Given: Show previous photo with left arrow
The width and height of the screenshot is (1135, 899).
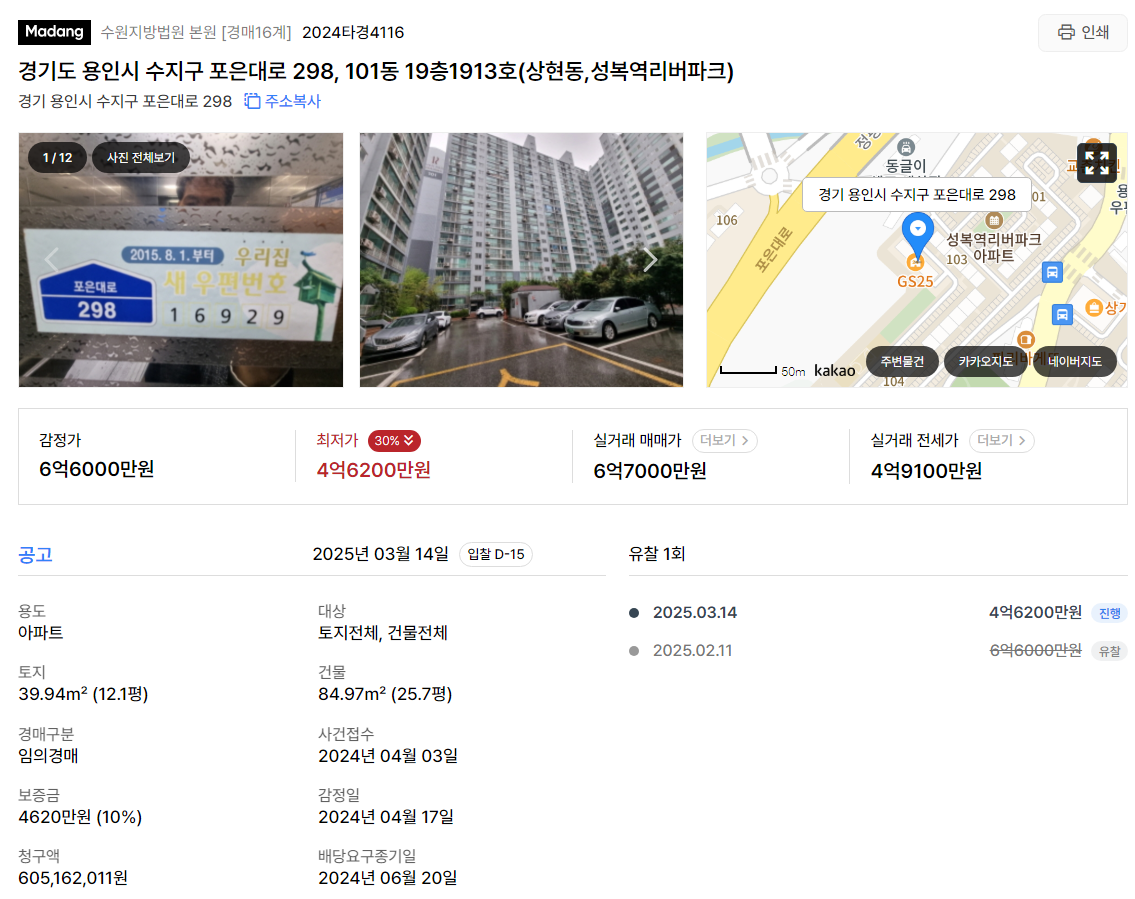Looking at the screenshot, I should (52, 260).
